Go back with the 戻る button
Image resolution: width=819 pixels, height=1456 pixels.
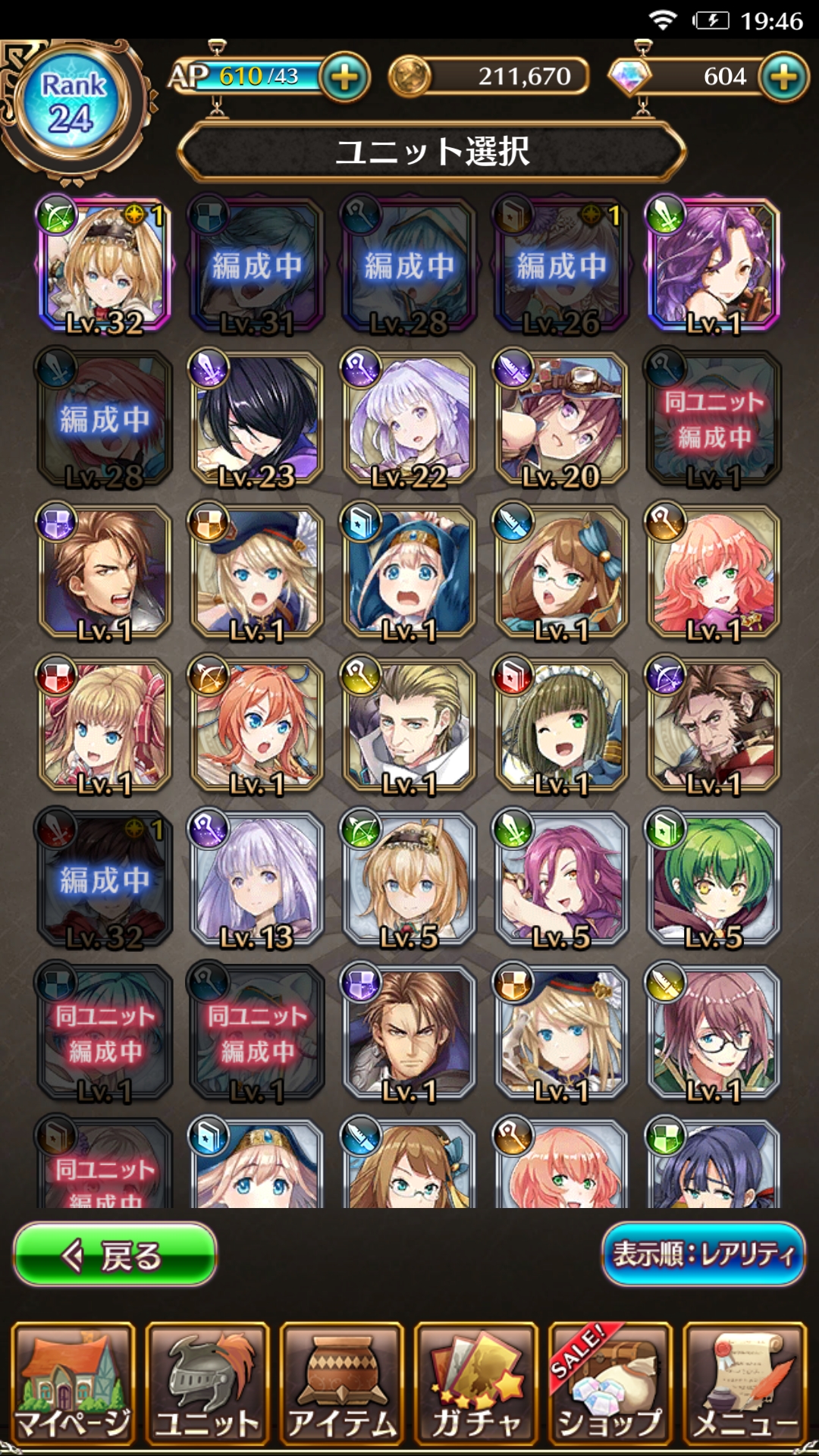click(x=115, y=1255)
